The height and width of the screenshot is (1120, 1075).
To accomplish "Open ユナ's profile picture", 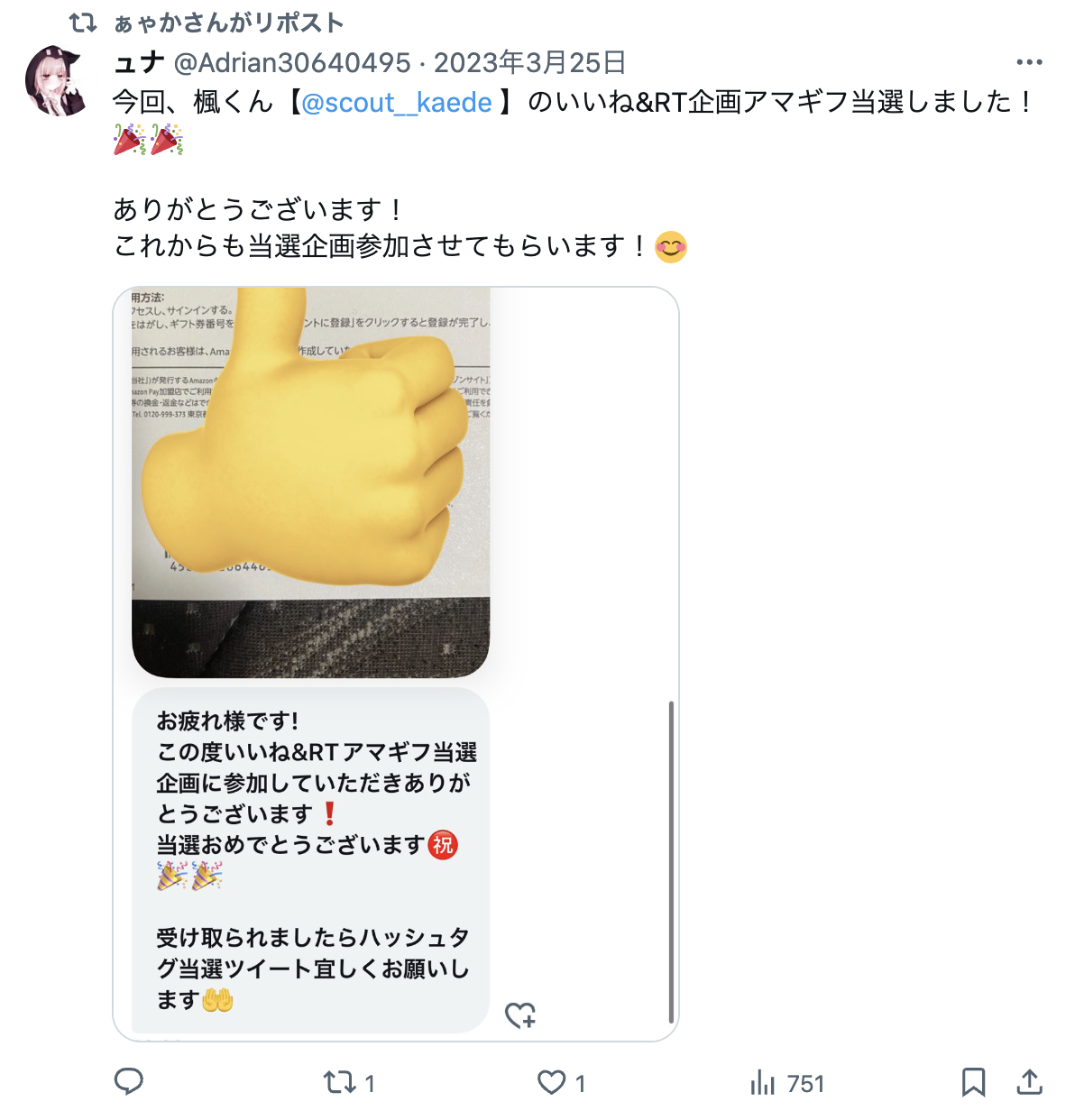I will pos(57,81).
